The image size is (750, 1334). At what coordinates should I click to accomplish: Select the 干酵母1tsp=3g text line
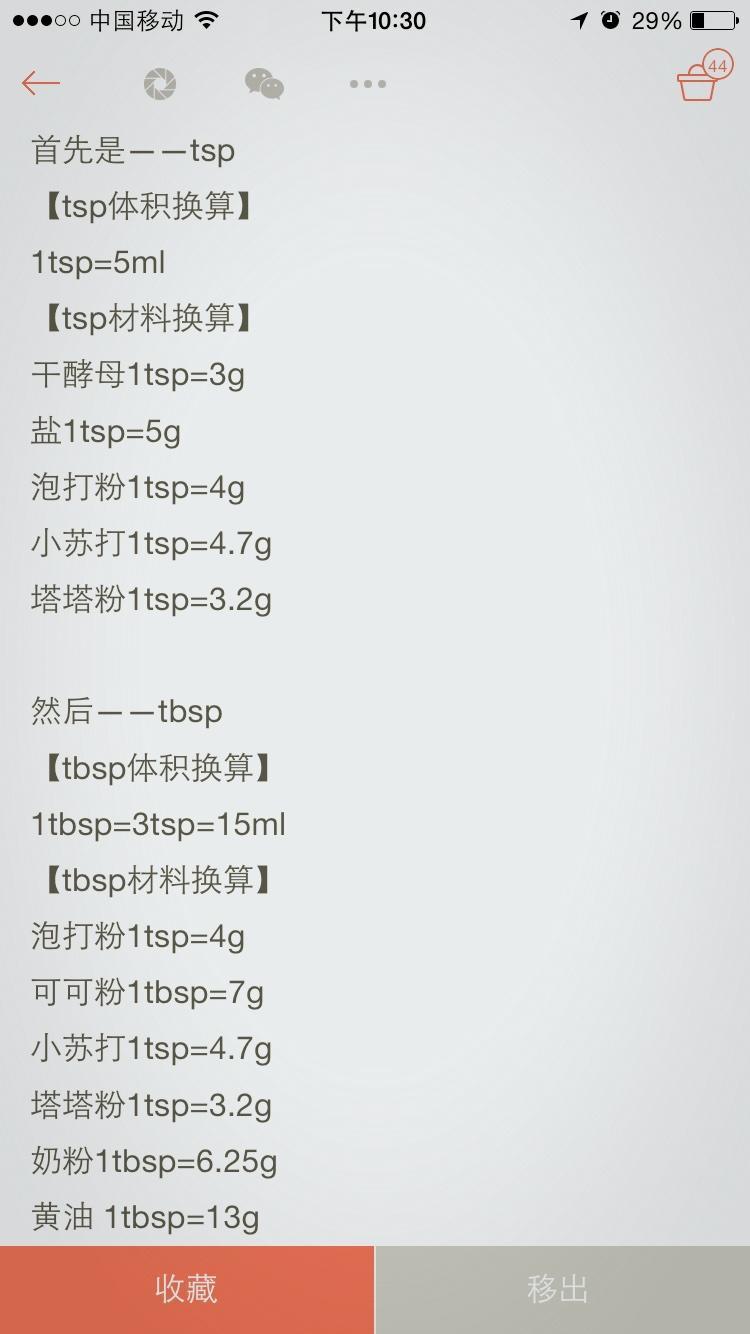tap(140, 375)
